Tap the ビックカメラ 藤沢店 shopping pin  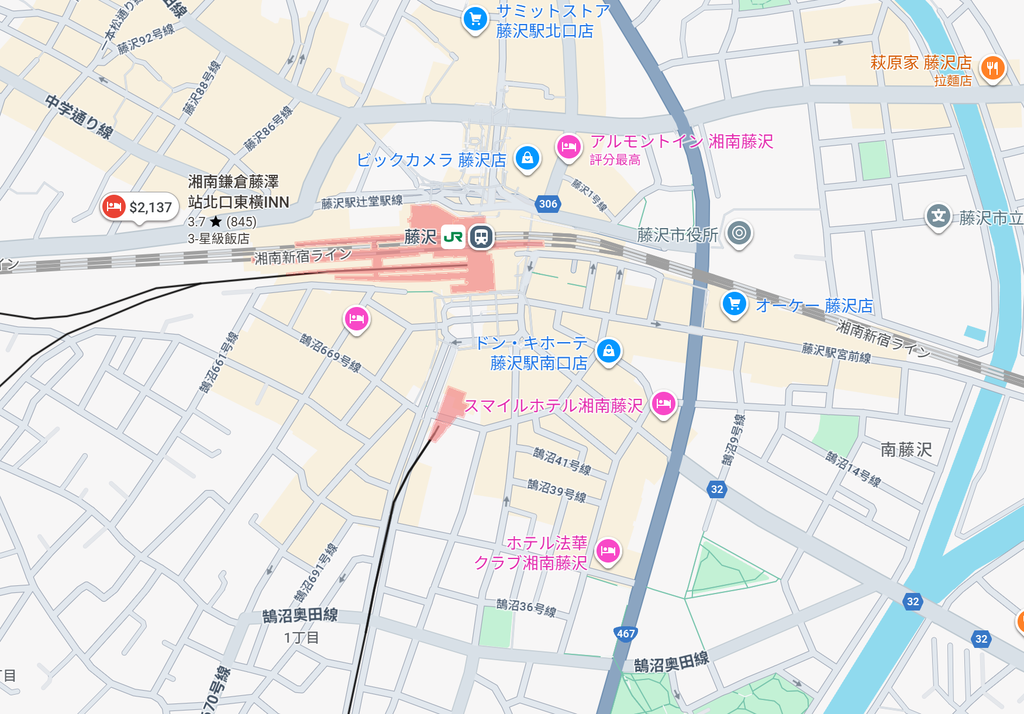pos(527,158)
